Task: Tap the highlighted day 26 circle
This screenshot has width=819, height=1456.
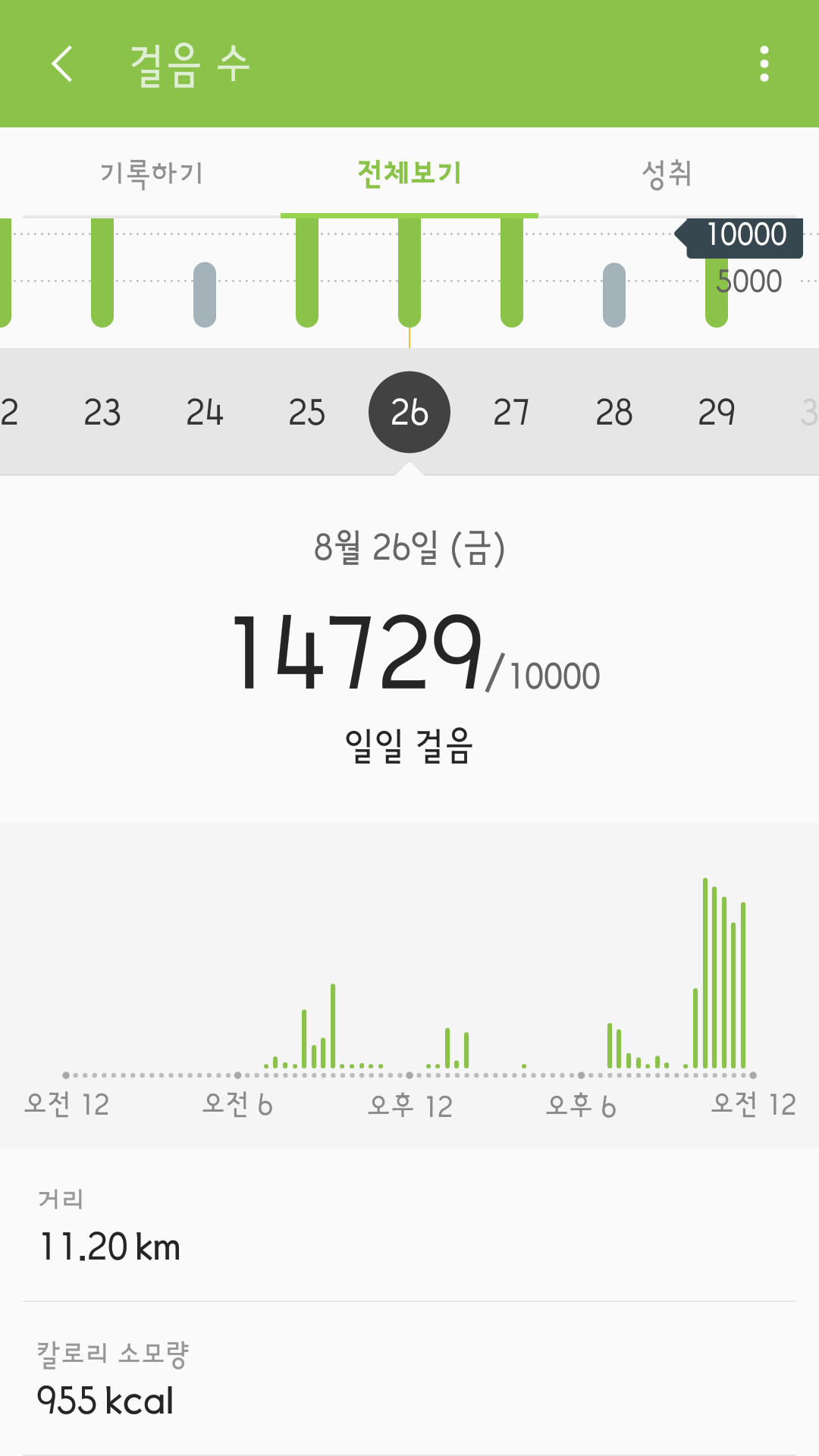Action: (x=409, y=412)
